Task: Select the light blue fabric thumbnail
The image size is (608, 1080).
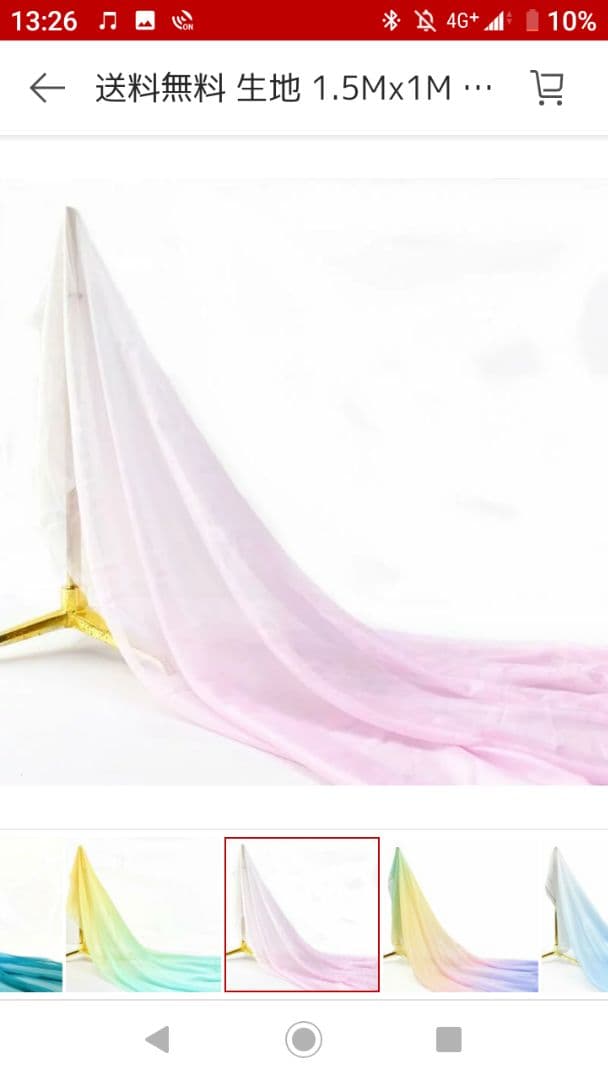Action: (x=577, y=915)
